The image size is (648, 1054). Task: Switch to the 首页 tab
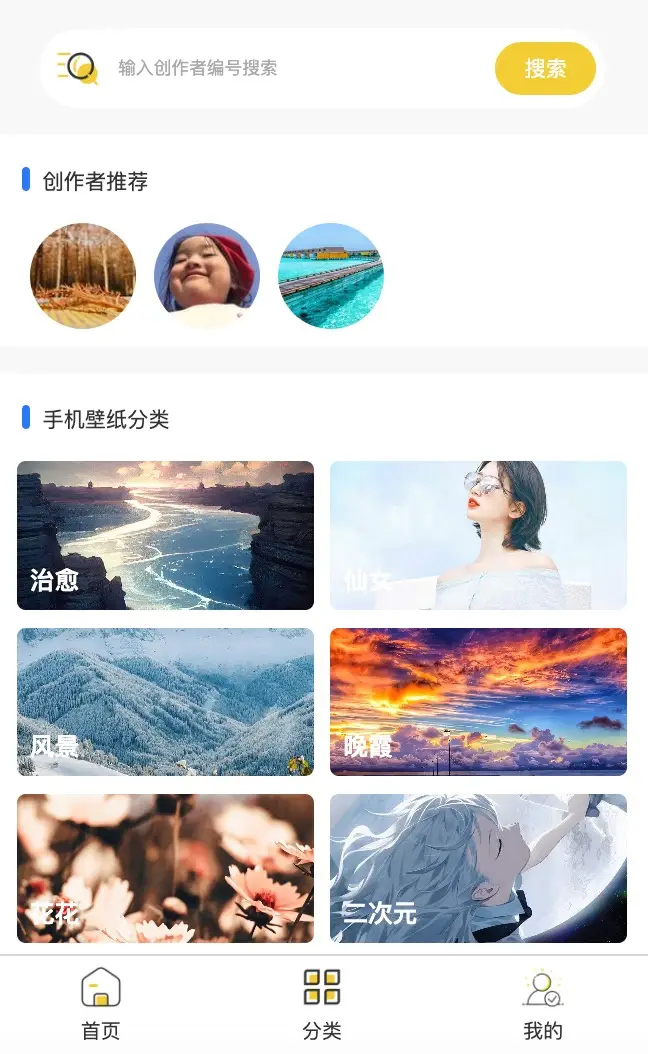click(101, 1003)
